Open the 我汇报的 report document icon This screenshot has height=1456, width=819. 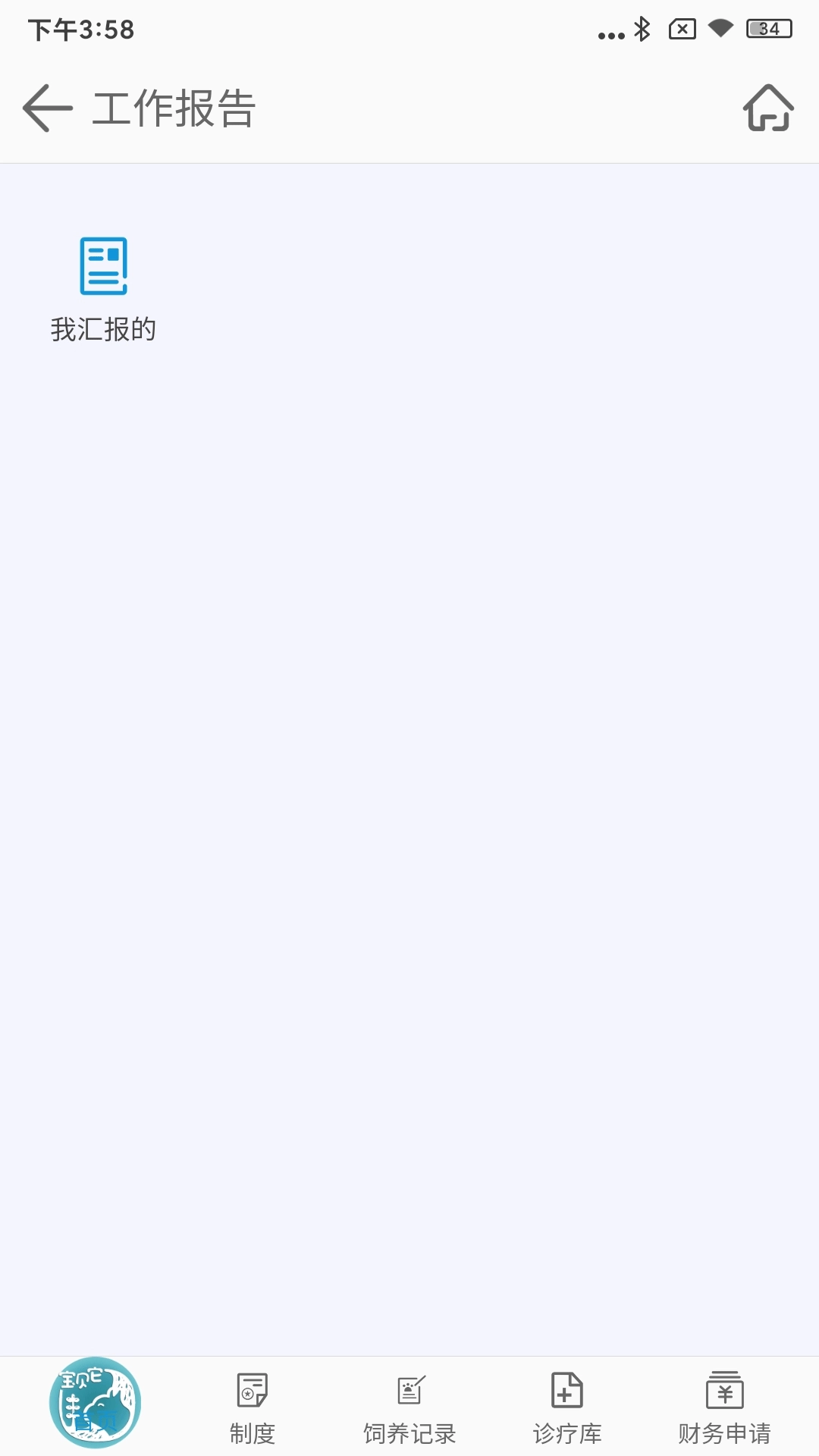(x=103, y=265)
